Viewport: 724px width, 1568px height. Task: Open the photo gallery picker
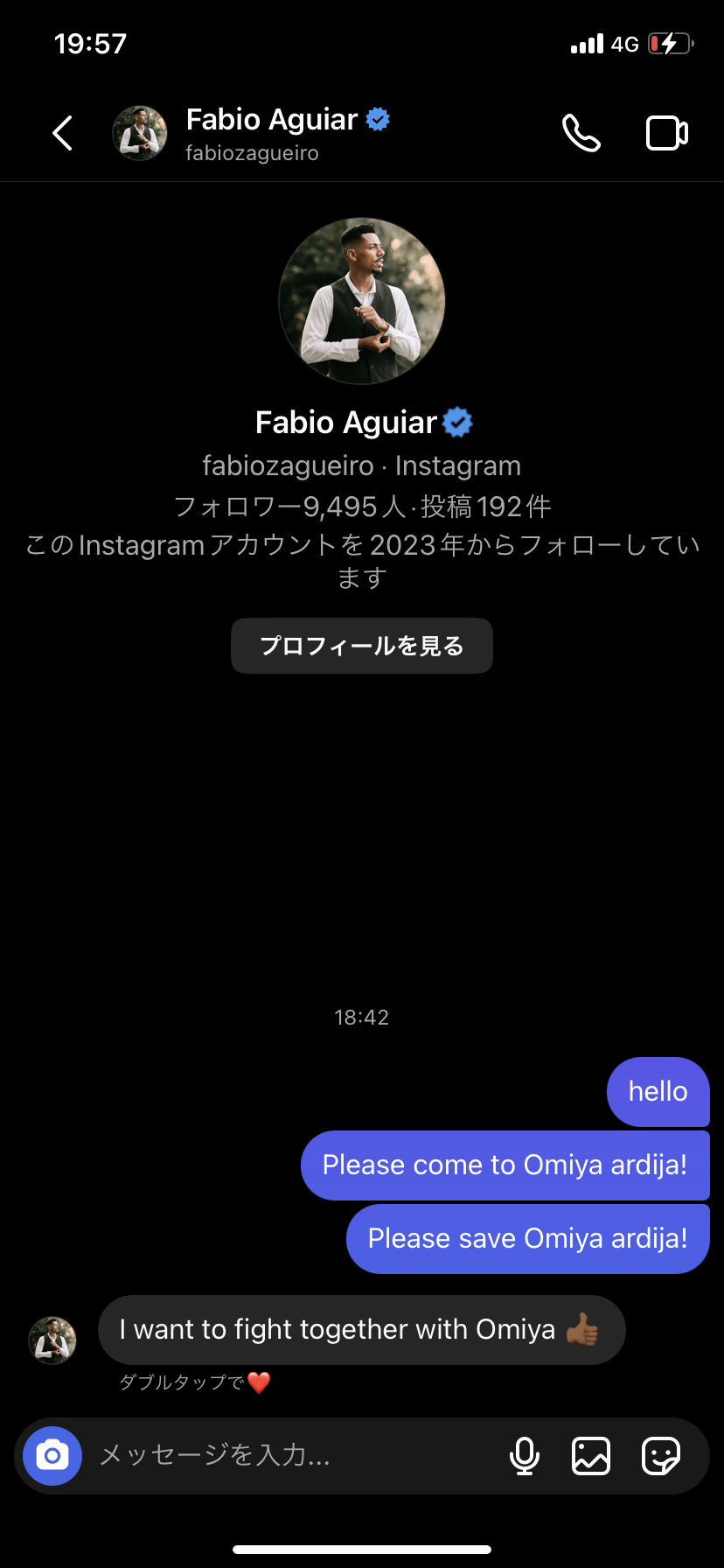pyautogui.click(x=591, y=1456)
